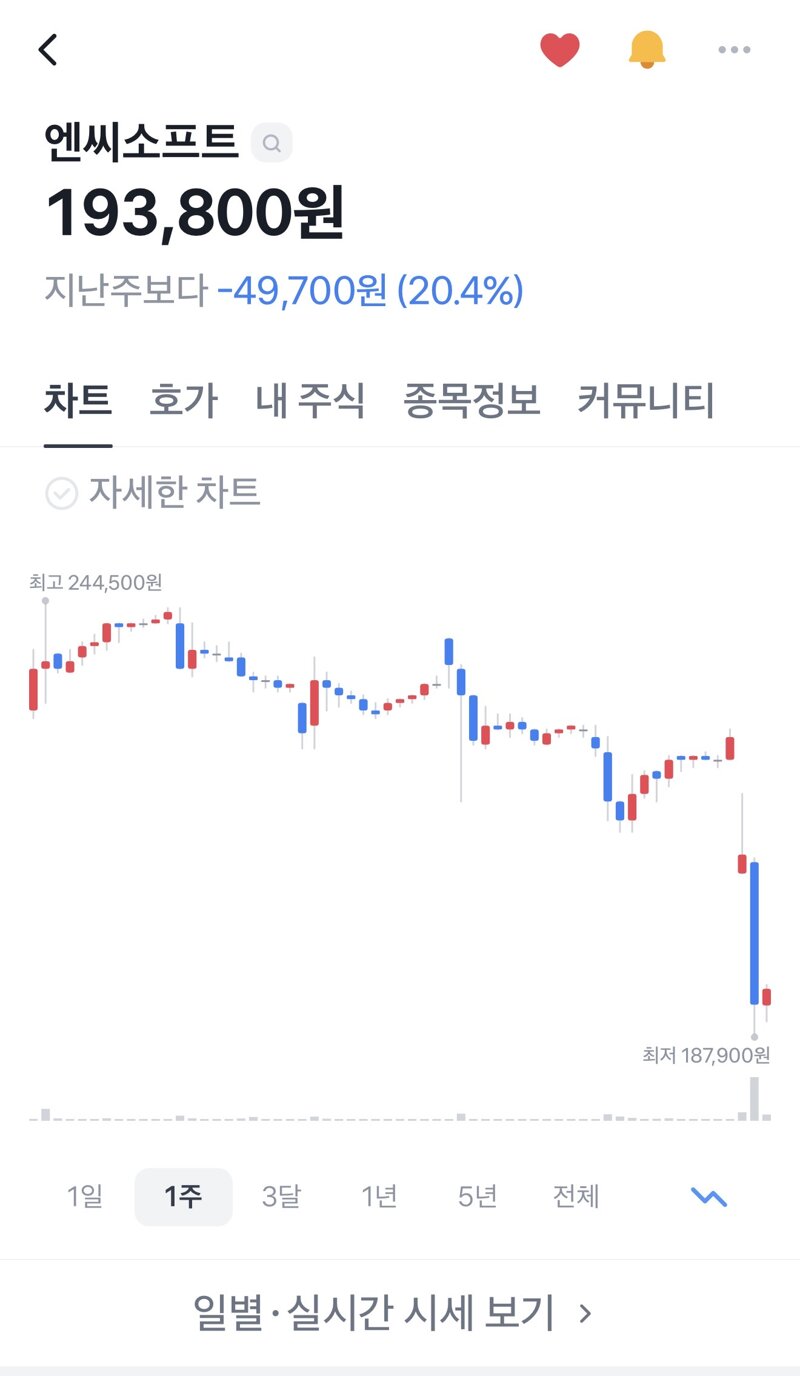Enable the 자세한 차트 checkbox
Image resolution: width=800 pixels, height=1376 pixels.
pyautogui.click(x=62, y=493)
